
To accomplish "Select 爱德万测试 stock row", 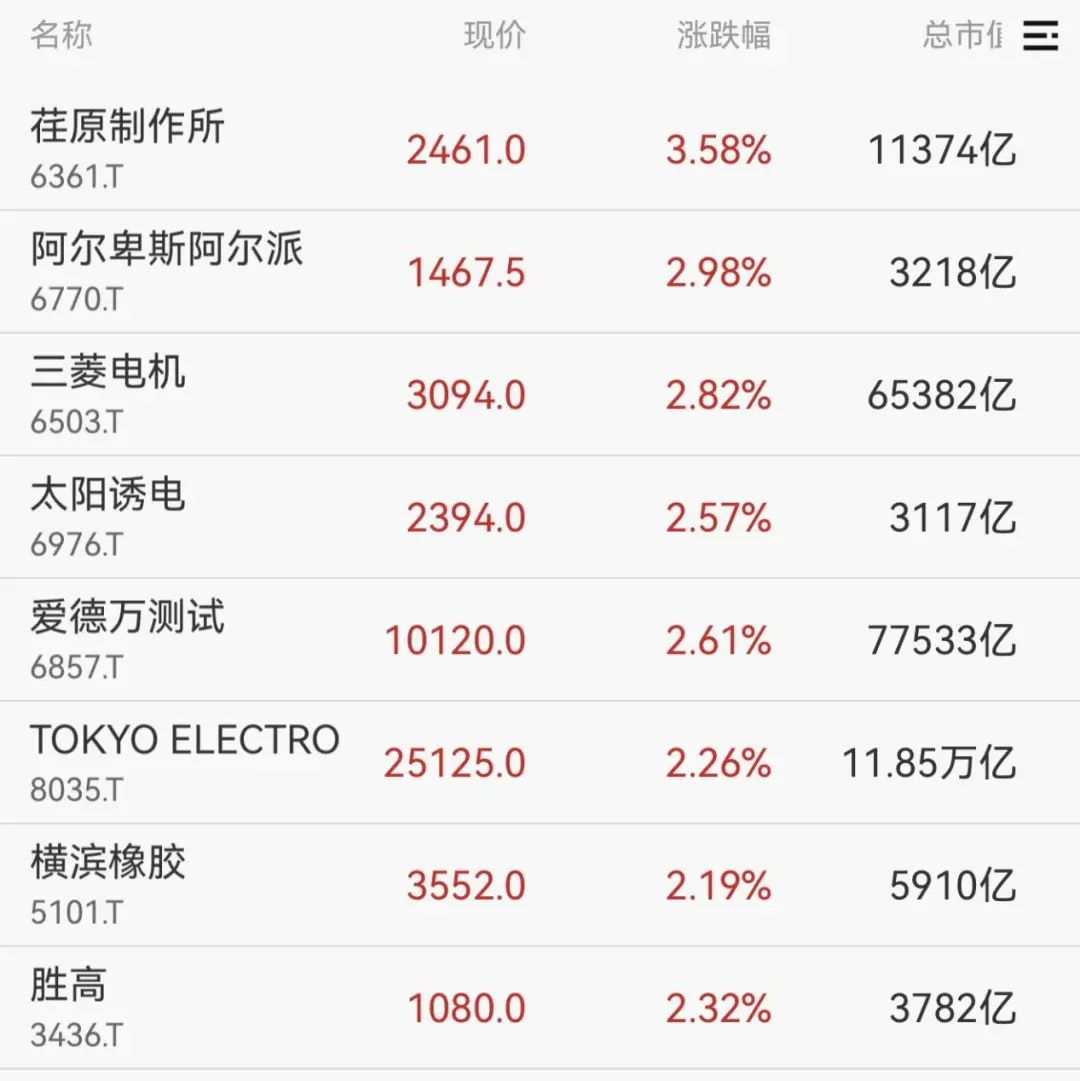I will [128, 639].
